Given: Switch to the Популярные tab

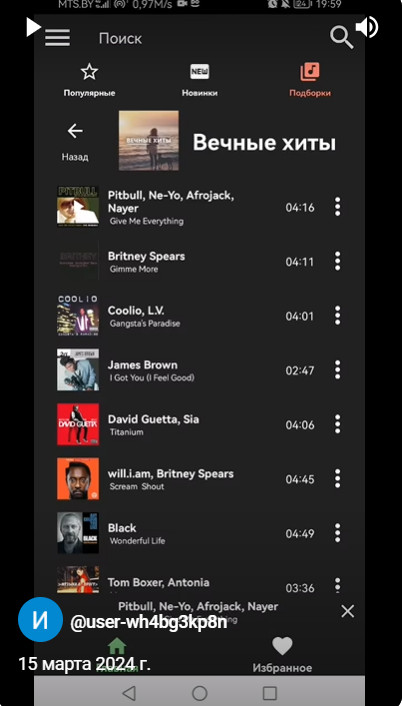Looking at the screenshot, I should (89, 81).
